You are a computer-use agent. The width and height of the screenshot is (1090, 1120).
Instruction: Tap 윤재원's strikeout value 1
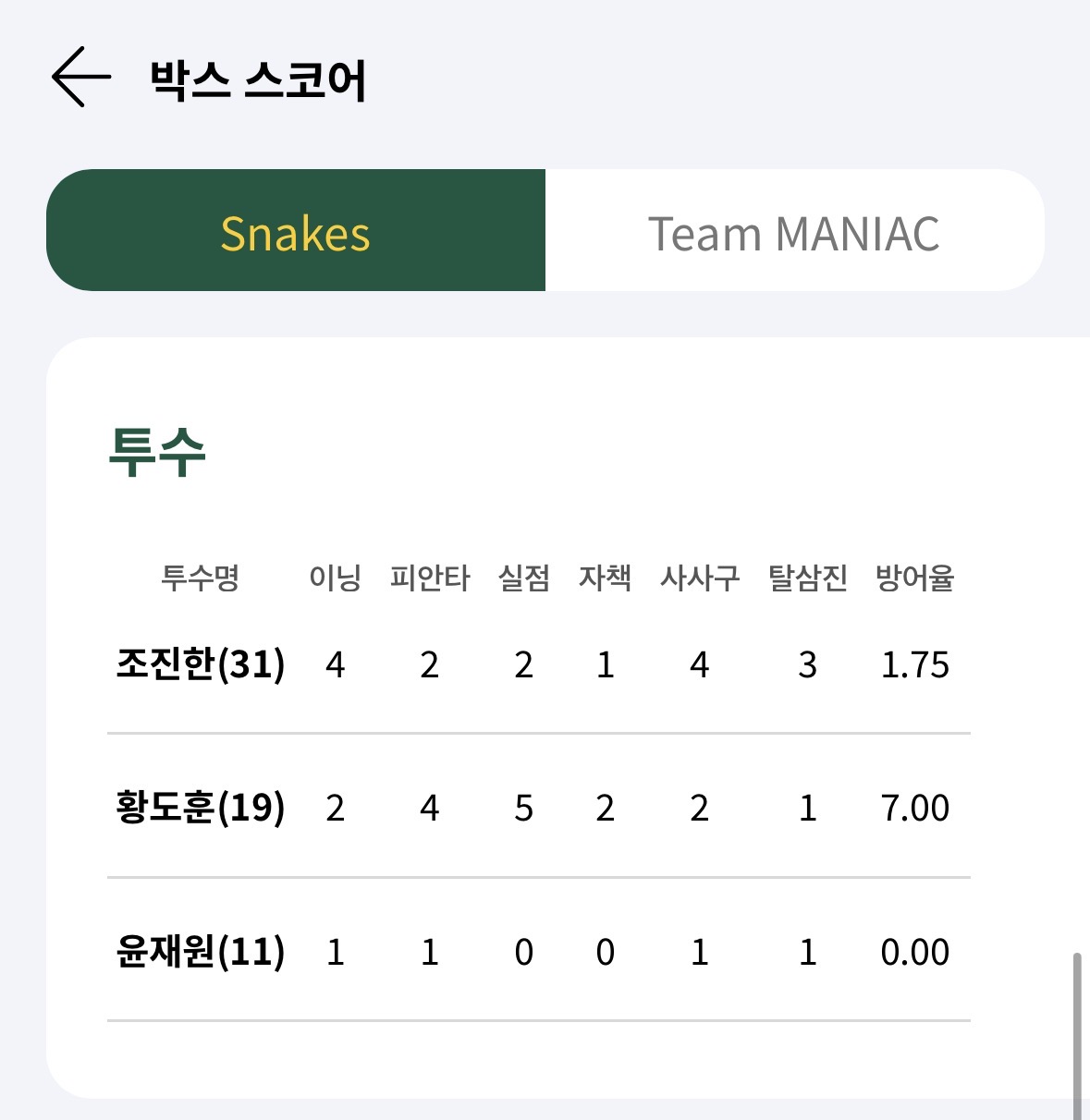click(807, 950)
